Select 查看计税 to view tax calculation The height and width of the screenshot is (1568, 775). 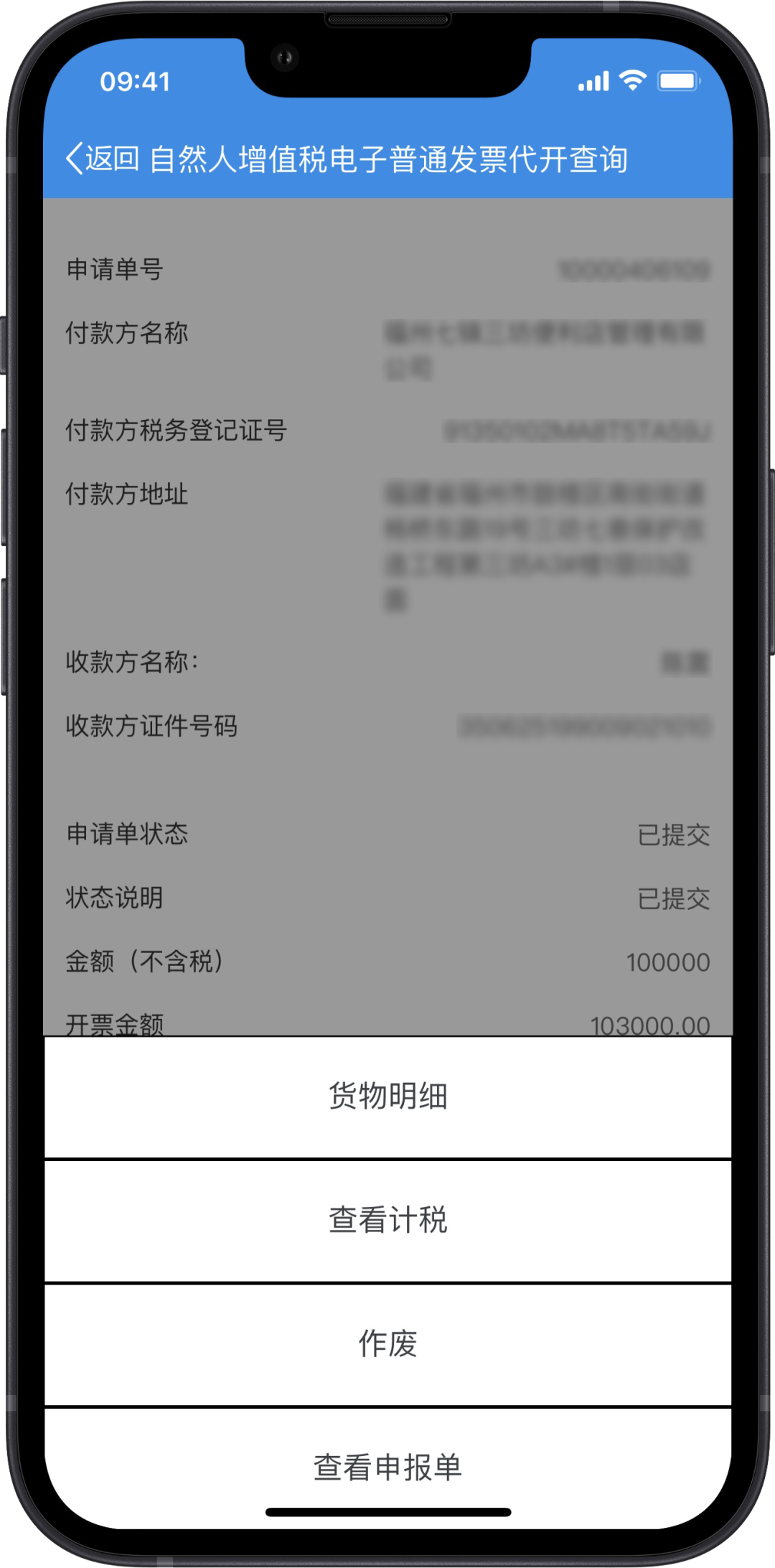point(387,1220)
